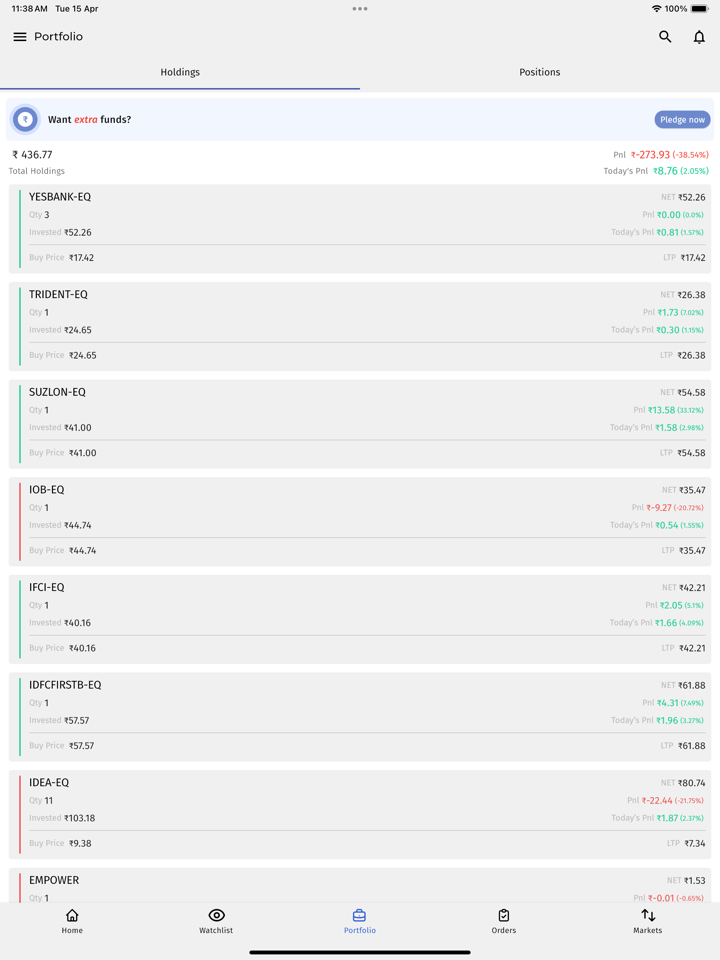Viewport: 720px width, 960px height.
Task: Select the Holdings tab
Action: point(180,72)
